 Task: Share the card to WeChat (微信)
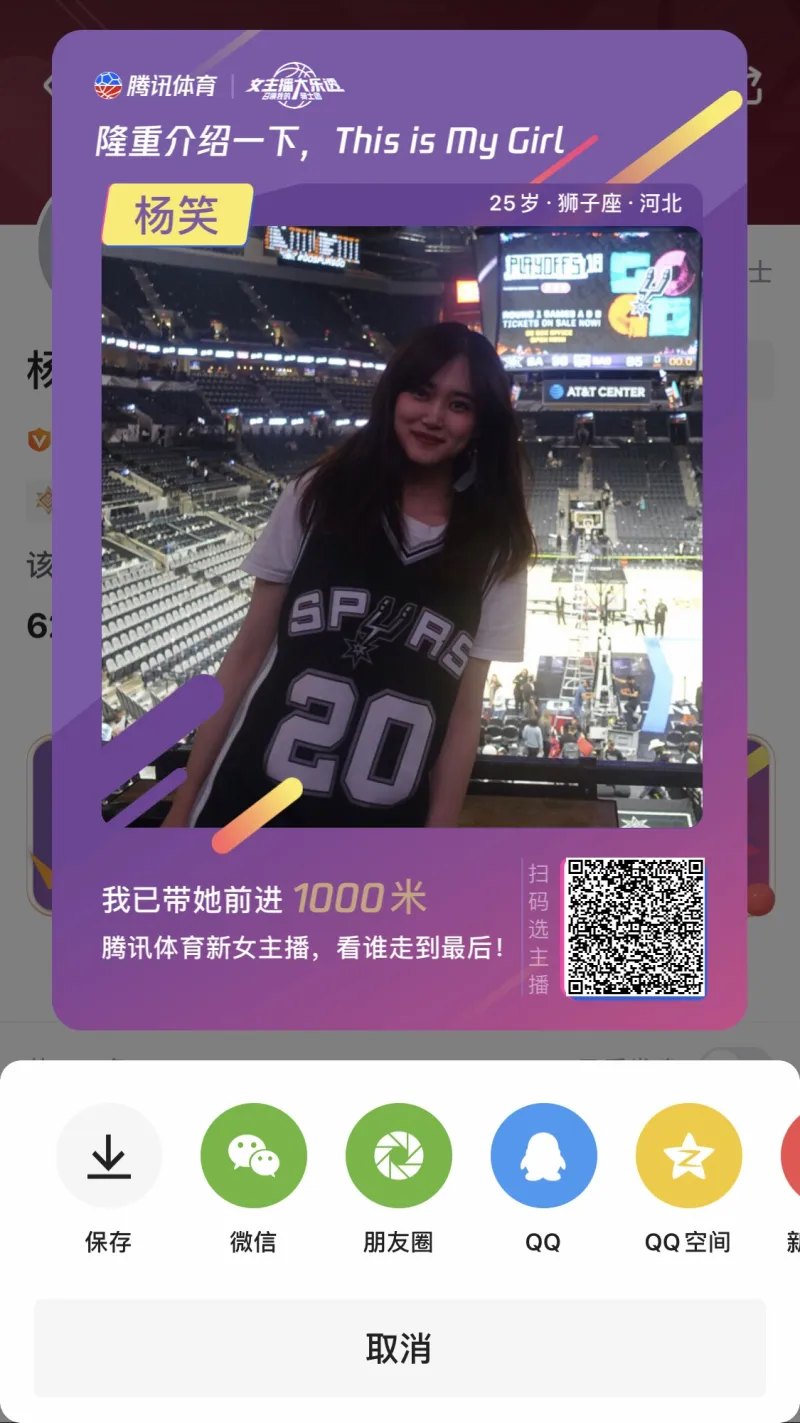[253, 1156]
